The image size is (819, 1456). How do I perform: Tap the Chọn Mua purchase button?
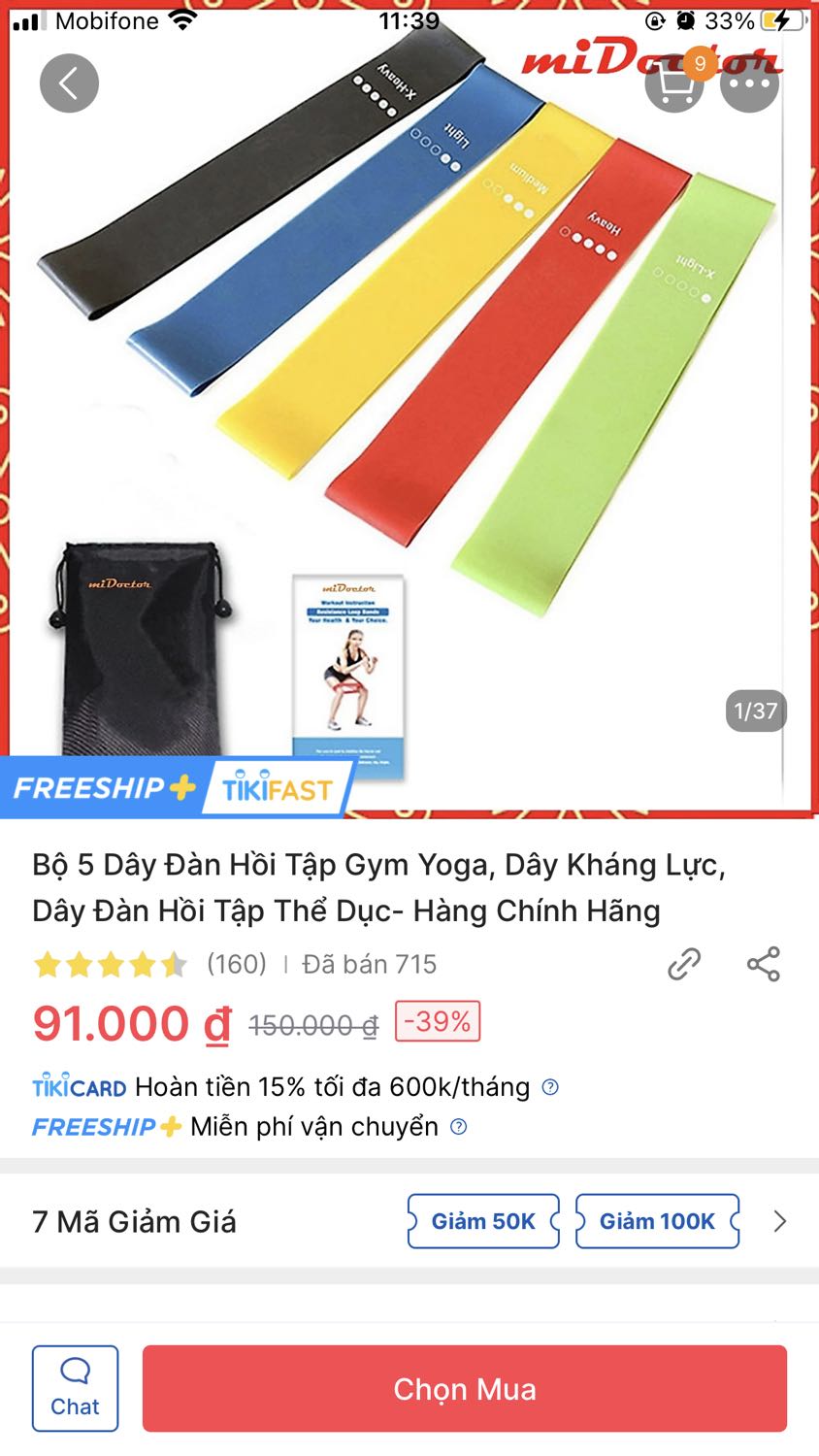[x=463, y=1388]
